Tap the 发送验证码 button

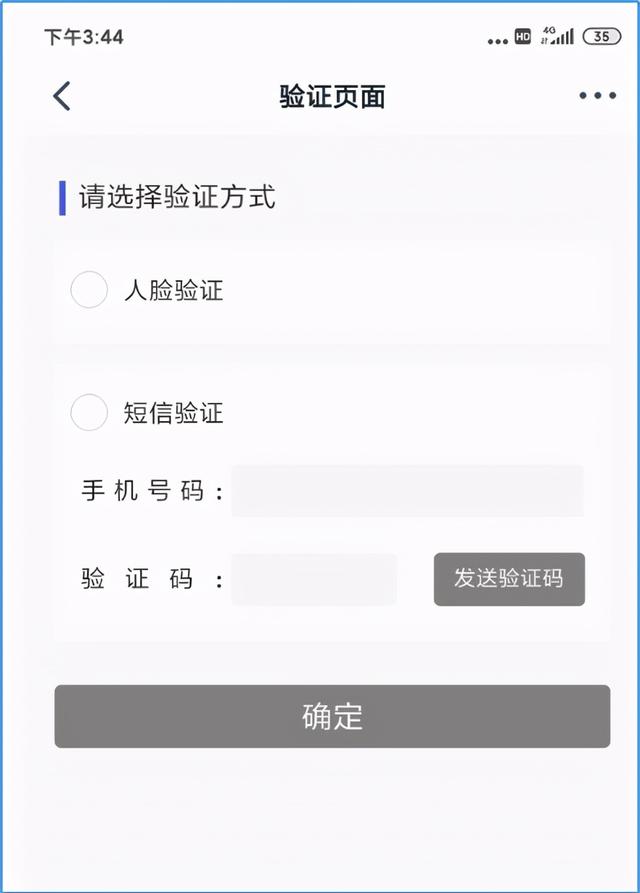pyautogui.click(x=509, y=579)
